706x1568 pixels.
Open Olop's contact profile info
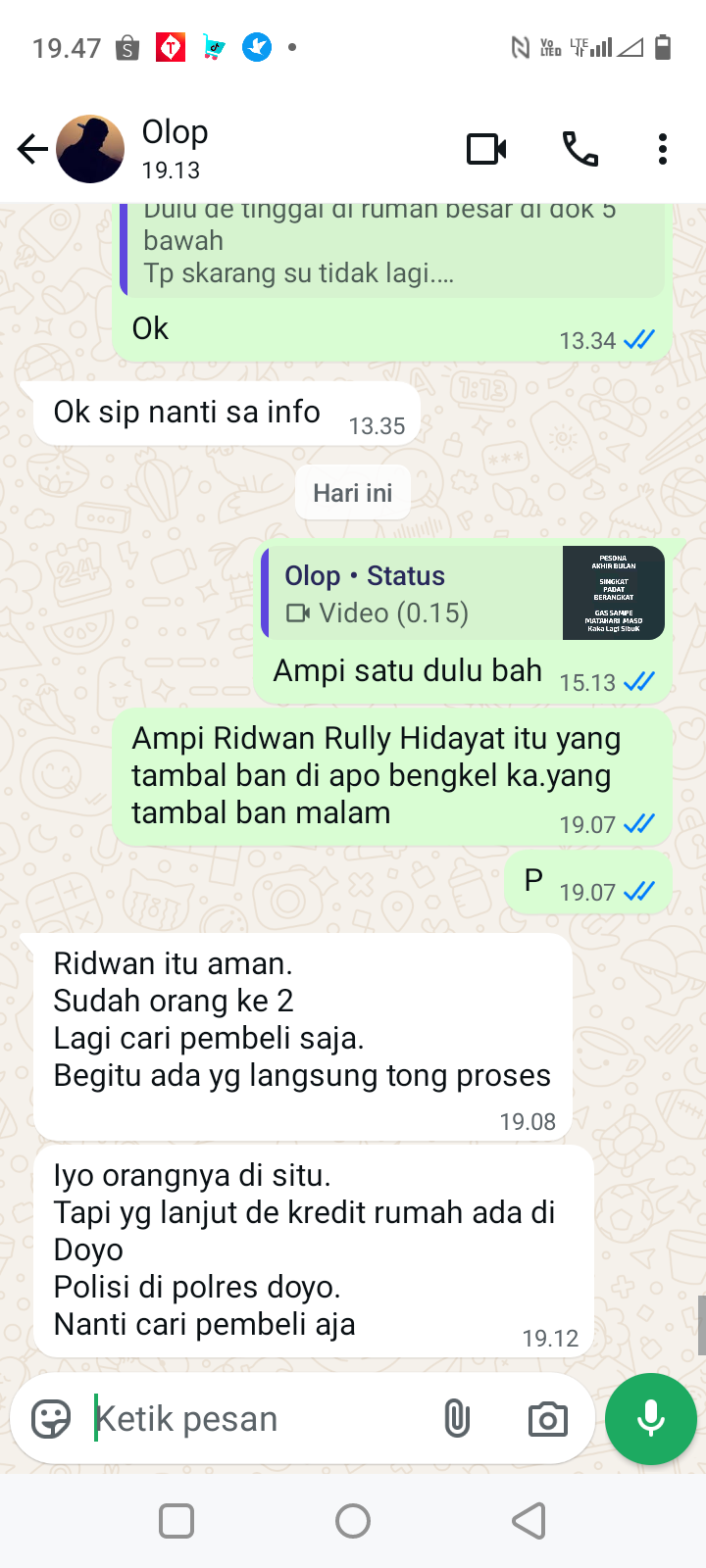point(175,148)
